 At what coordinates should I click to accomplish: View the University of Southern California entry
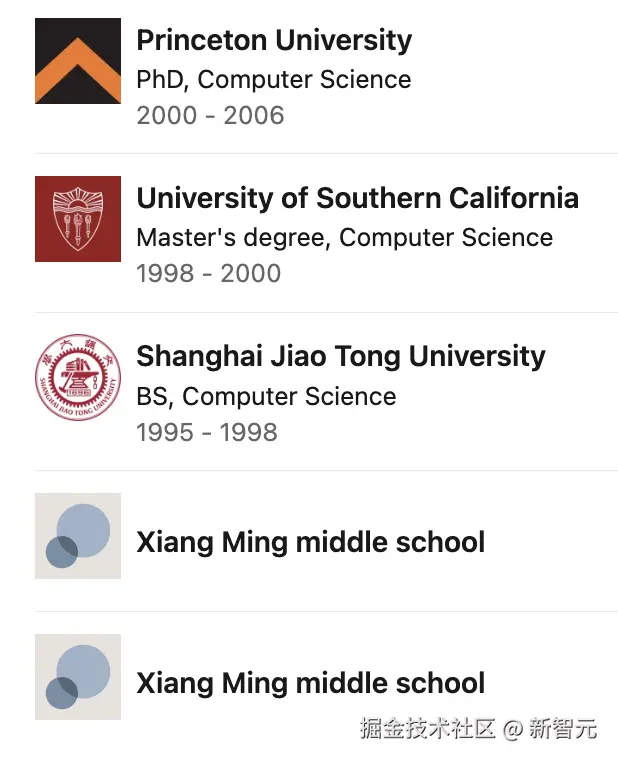coord(357,198)
